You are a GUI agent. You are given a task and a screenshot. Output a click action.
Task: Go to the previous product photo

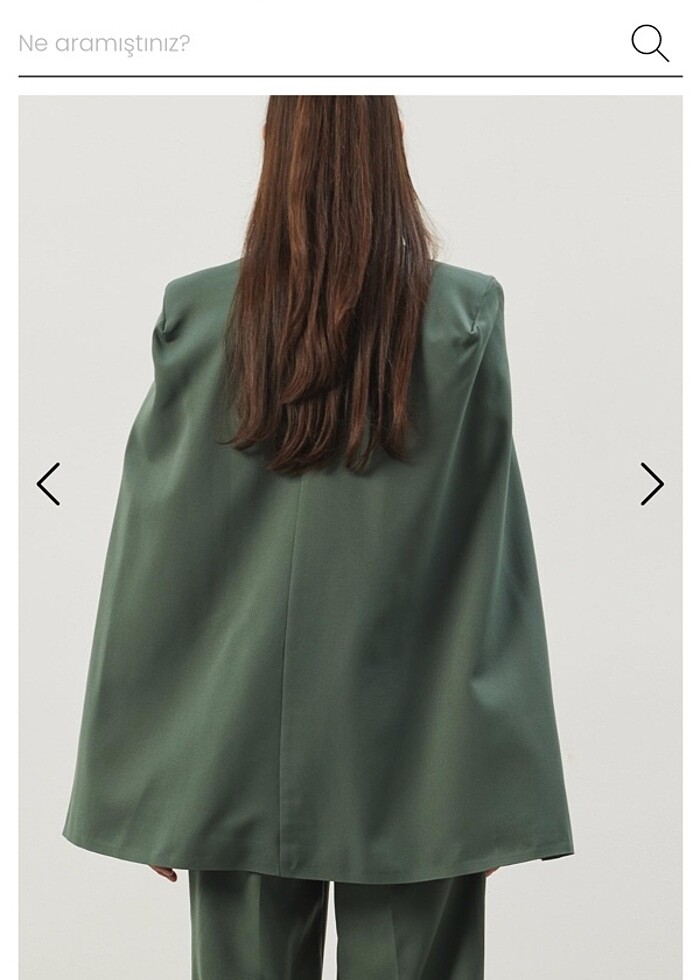click(x=48, y=484)
